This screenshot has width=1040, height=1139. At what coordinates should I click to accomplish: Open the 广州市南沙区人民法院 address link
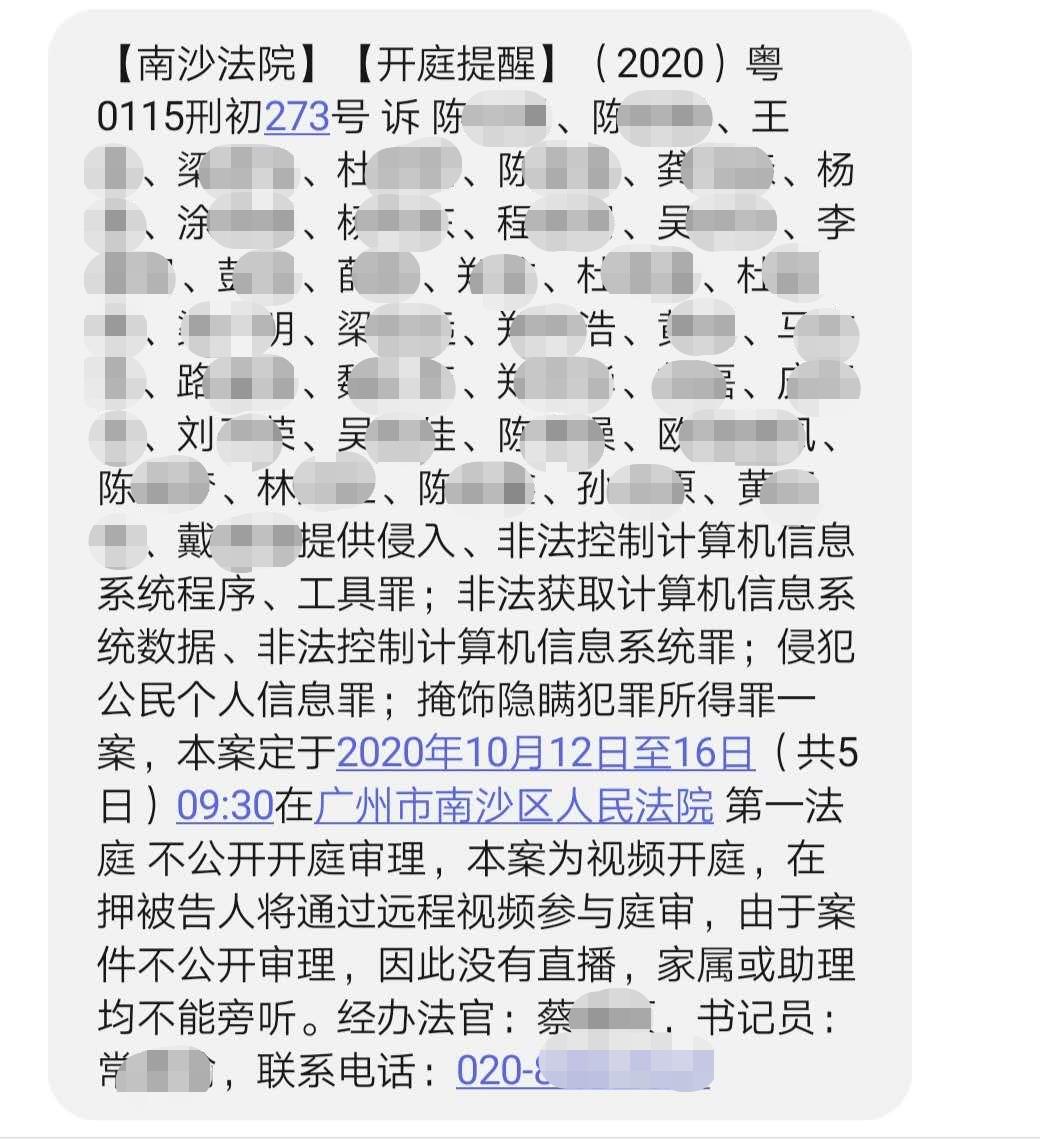click(514, 805)
